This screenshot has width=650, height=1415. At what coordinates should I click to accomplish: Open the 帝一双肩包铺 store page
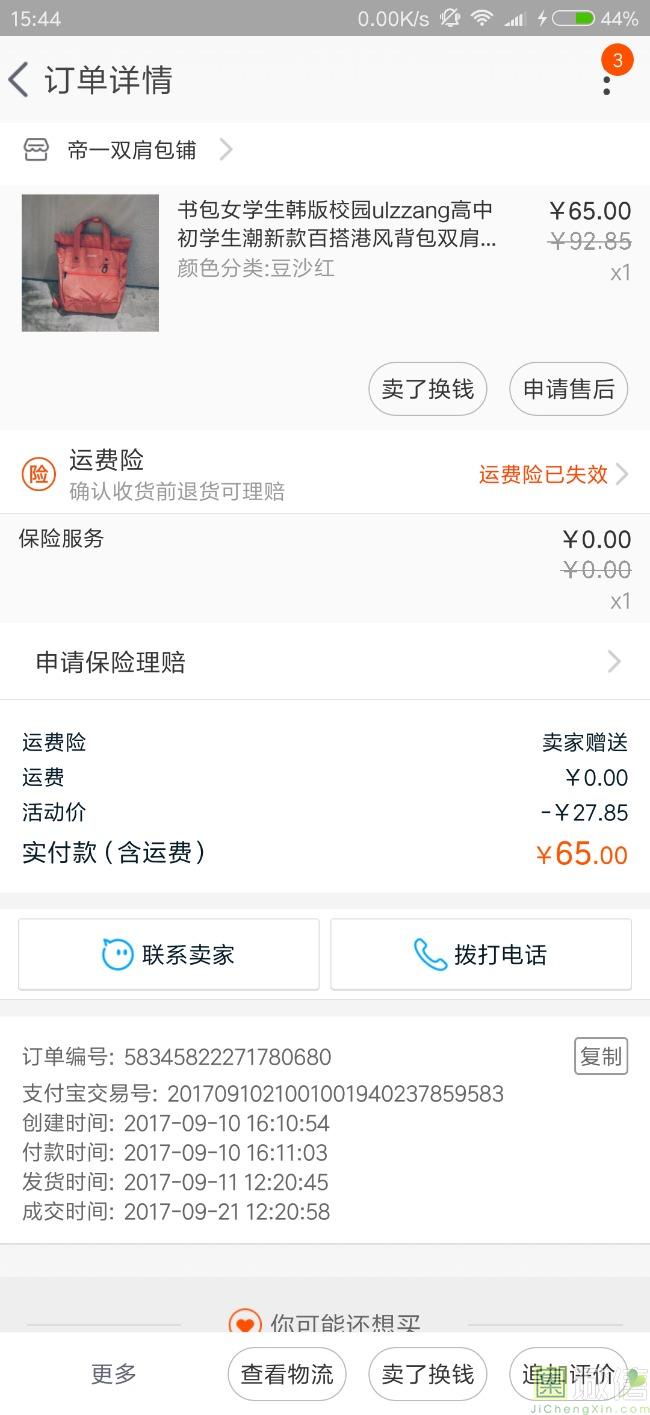coord(131,150)
